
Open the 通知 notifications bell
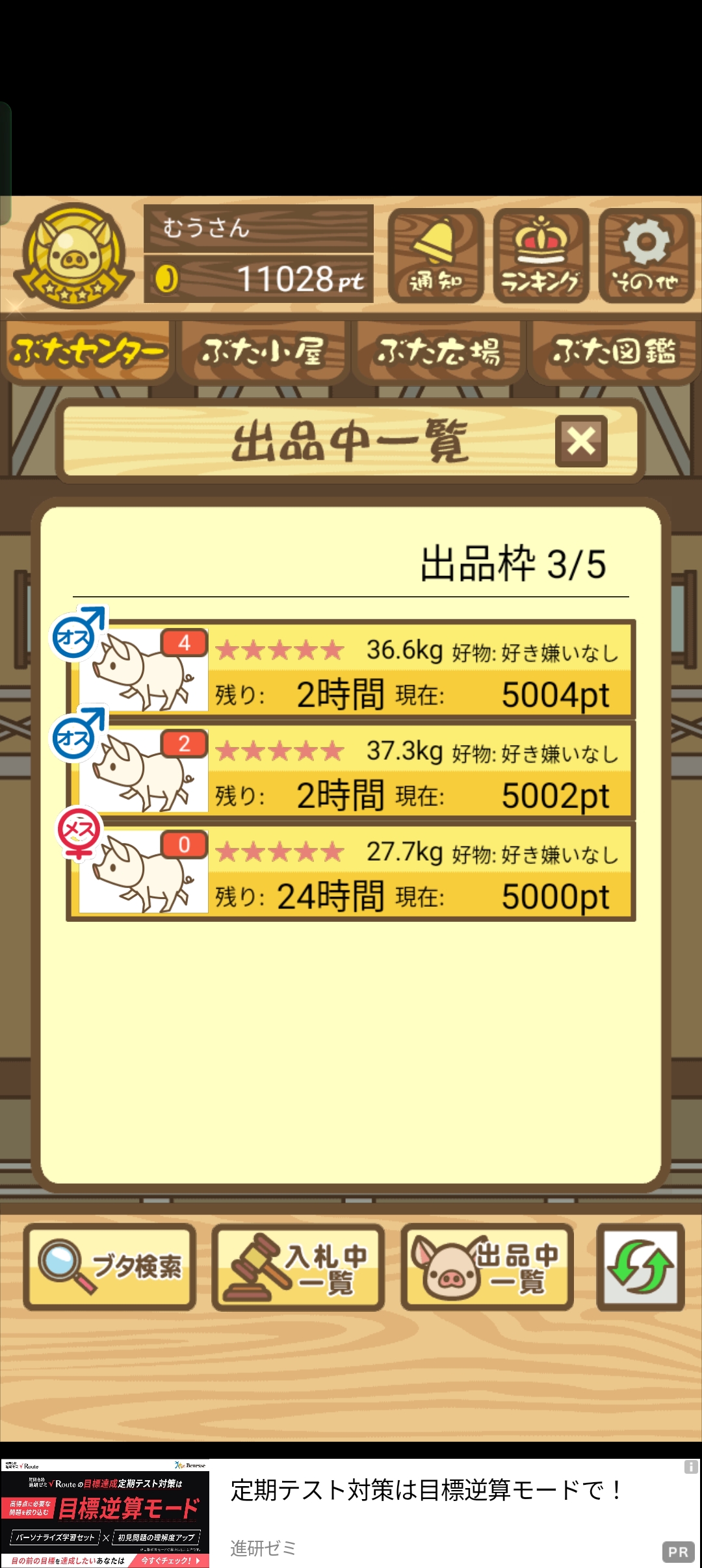pos(435,255)
